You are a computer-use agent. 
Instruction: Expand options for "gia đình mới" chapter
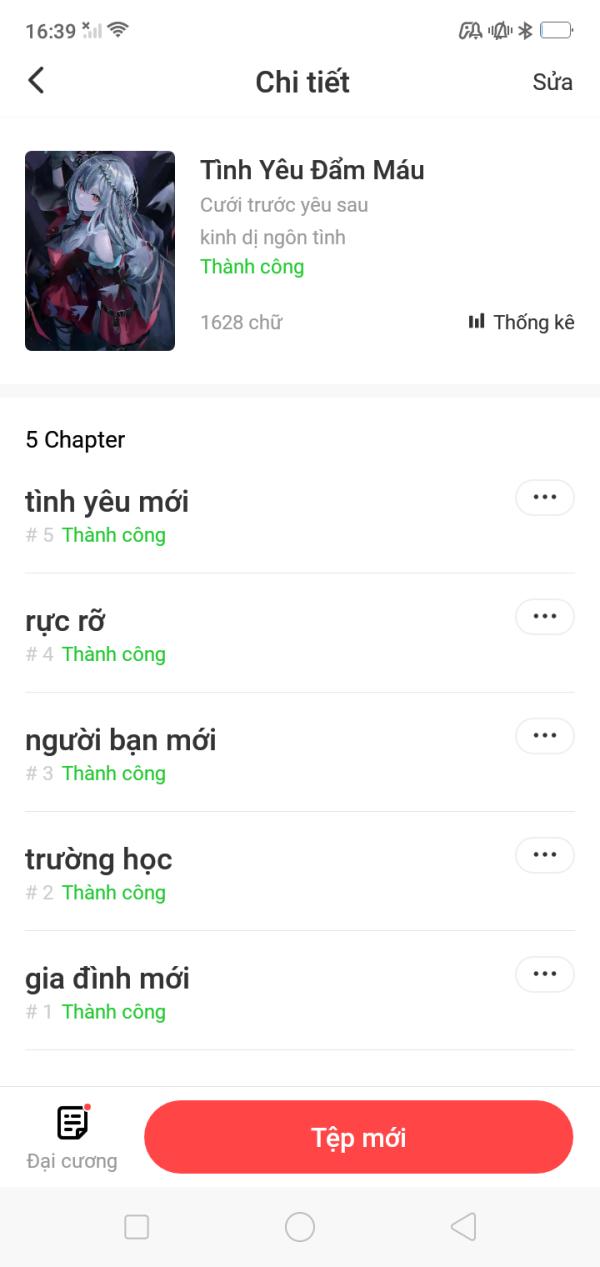point(544,974)
